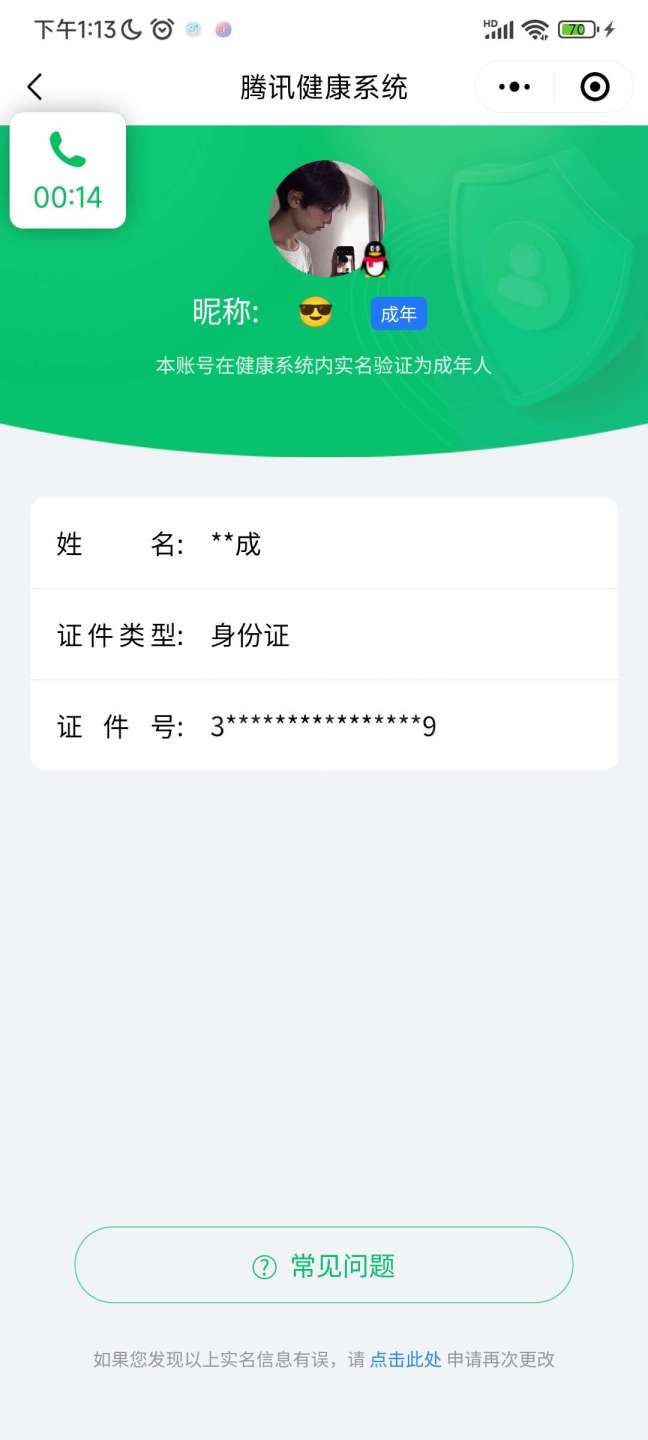Viewport: 648px width, 1440px height.
Task: Open the mini program three-dot menu
Action: coord(514,87)
